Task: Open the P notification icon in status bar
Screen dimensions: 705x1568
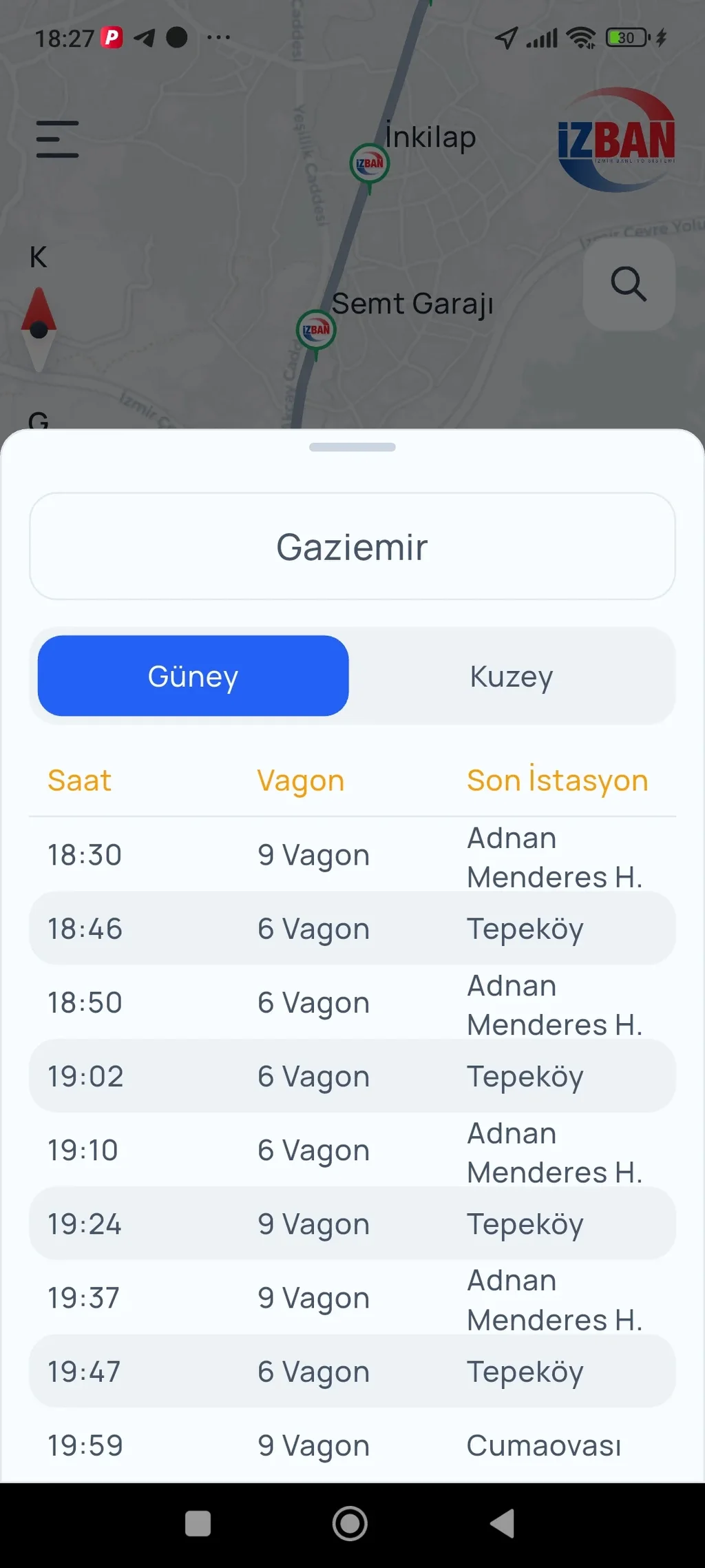Action: [110, 37]
